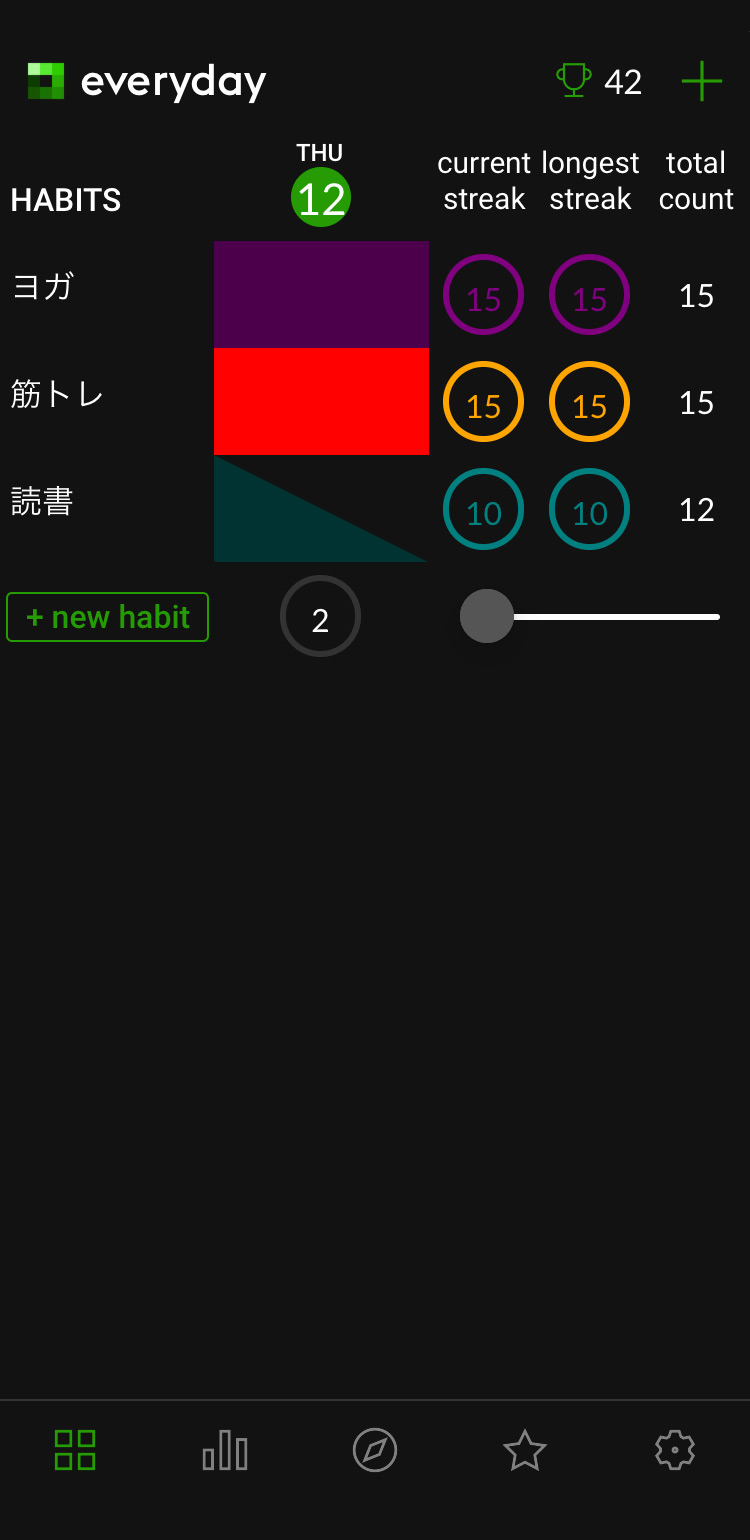This screenshot has height=1540, width=750.
Task: Open the 読書 habit details
Action: click(42, 501)
